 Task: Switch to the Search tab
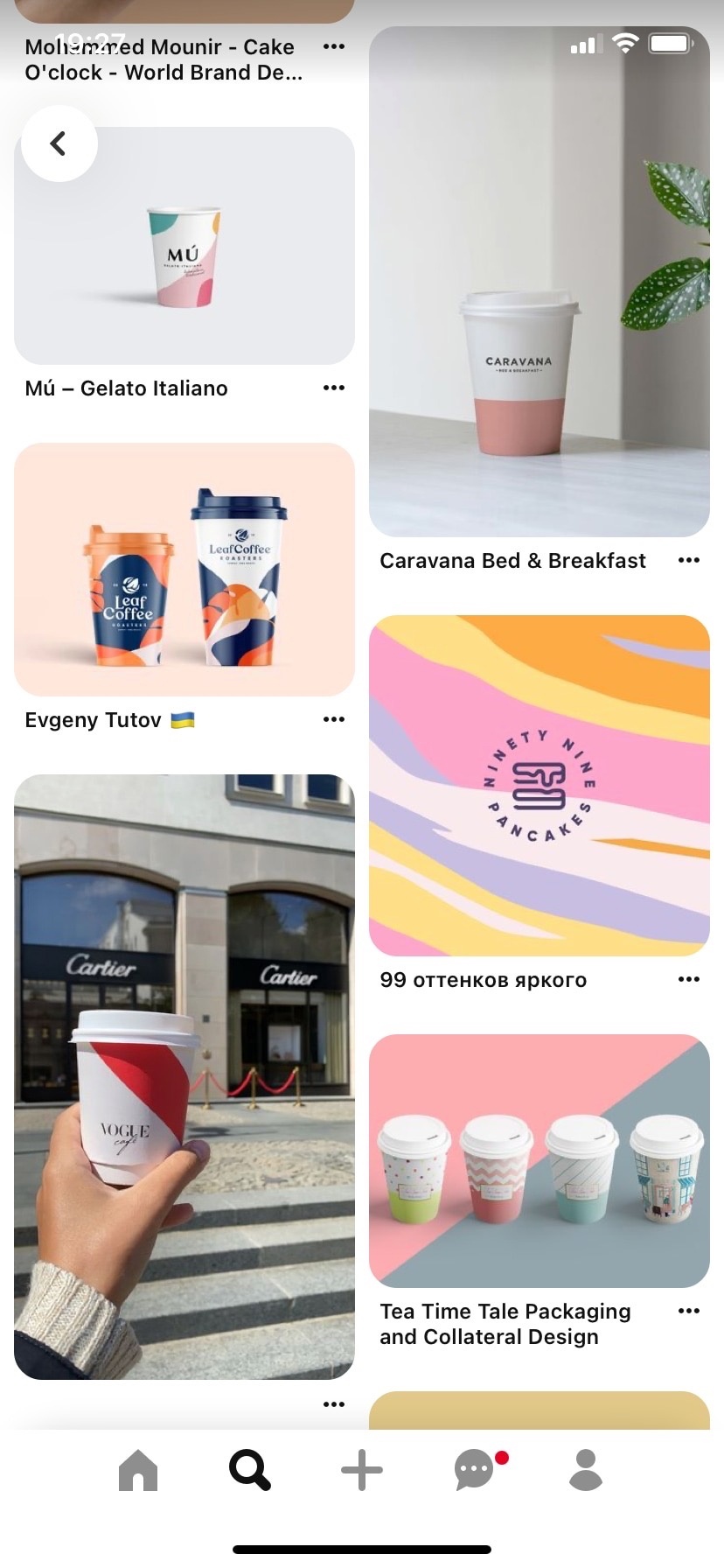pos(250,1470)
